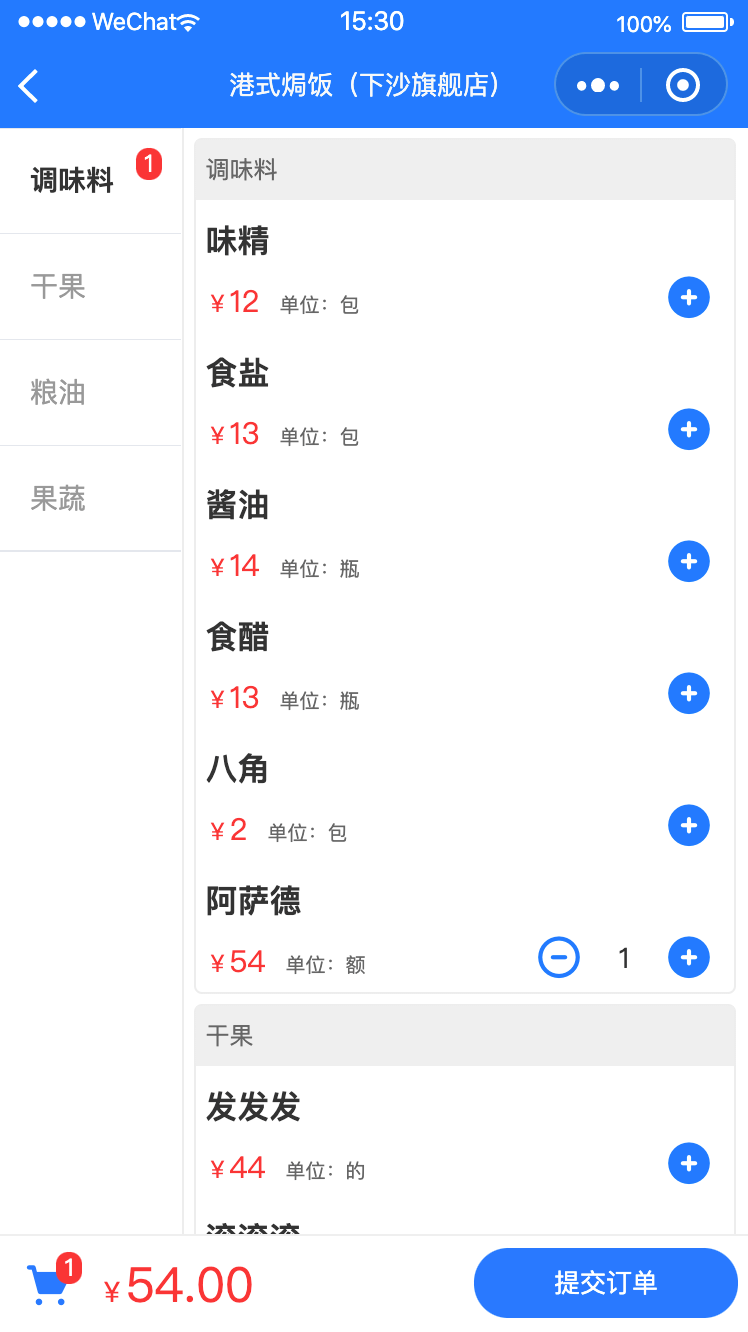The height and width of the screenshot is (1332, 748).
Task: Switch to the 果蔬 category
Action: 91,499
